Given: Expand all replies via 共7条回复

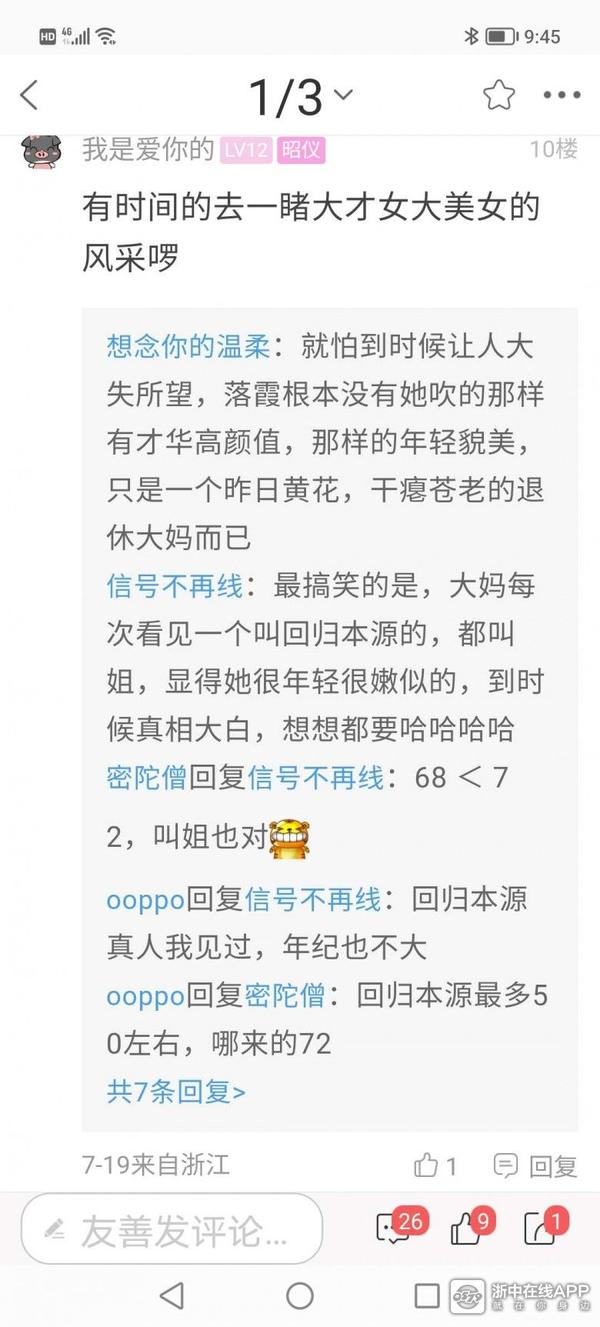Looking at the screenshot, I should click(176, 1091).
